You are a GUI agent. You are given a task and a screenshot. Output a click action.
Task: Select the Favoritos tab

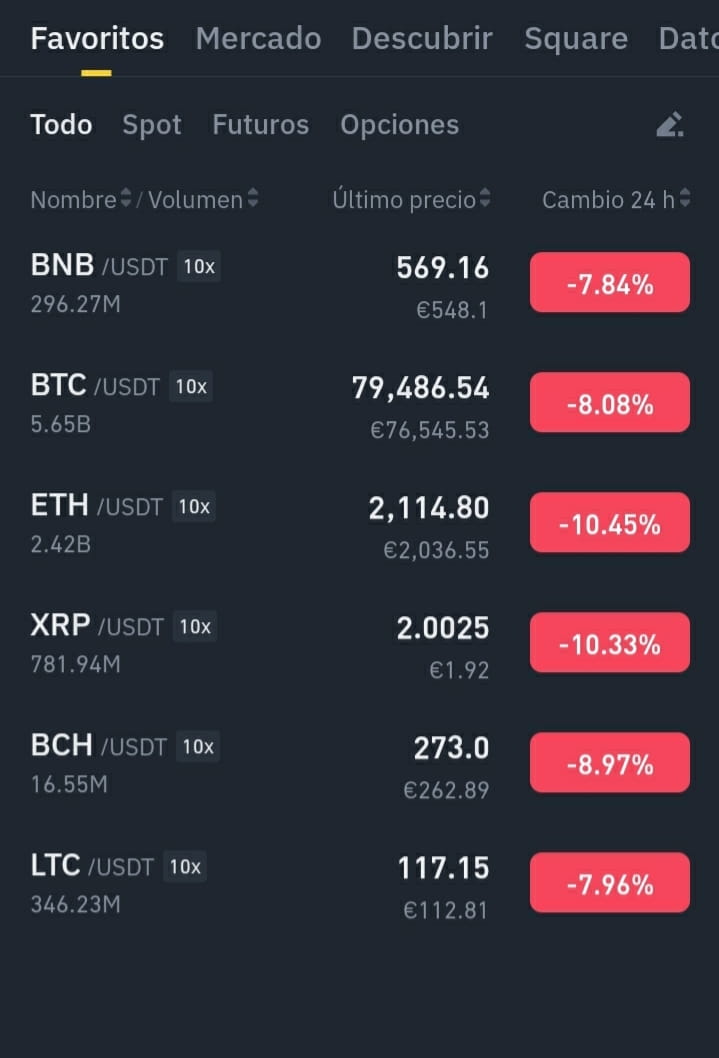(x=97, y=38)
